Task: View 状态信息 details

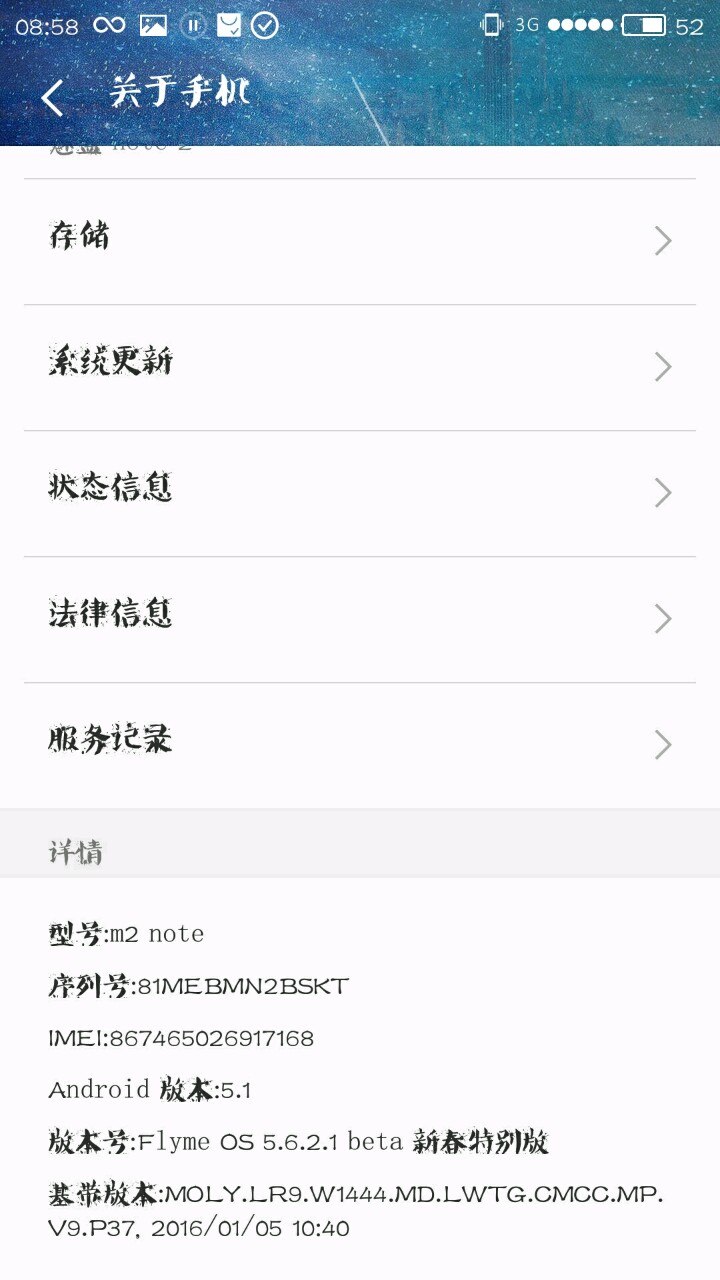Action: tap(360, 492)
